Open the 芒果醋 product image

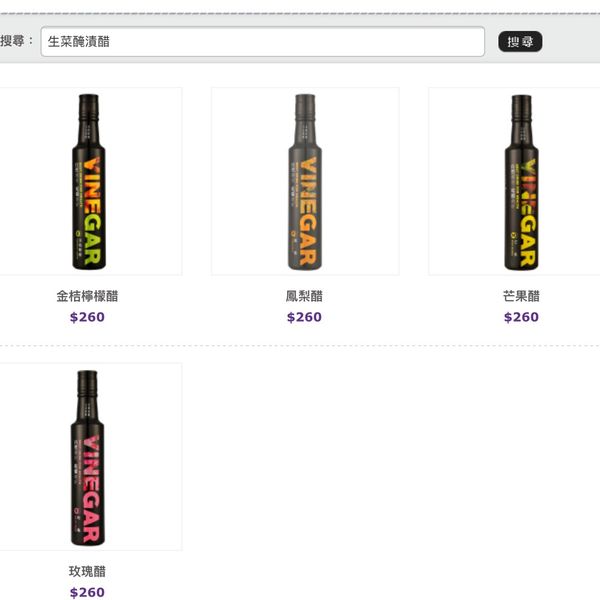click(x=520, y=181)
